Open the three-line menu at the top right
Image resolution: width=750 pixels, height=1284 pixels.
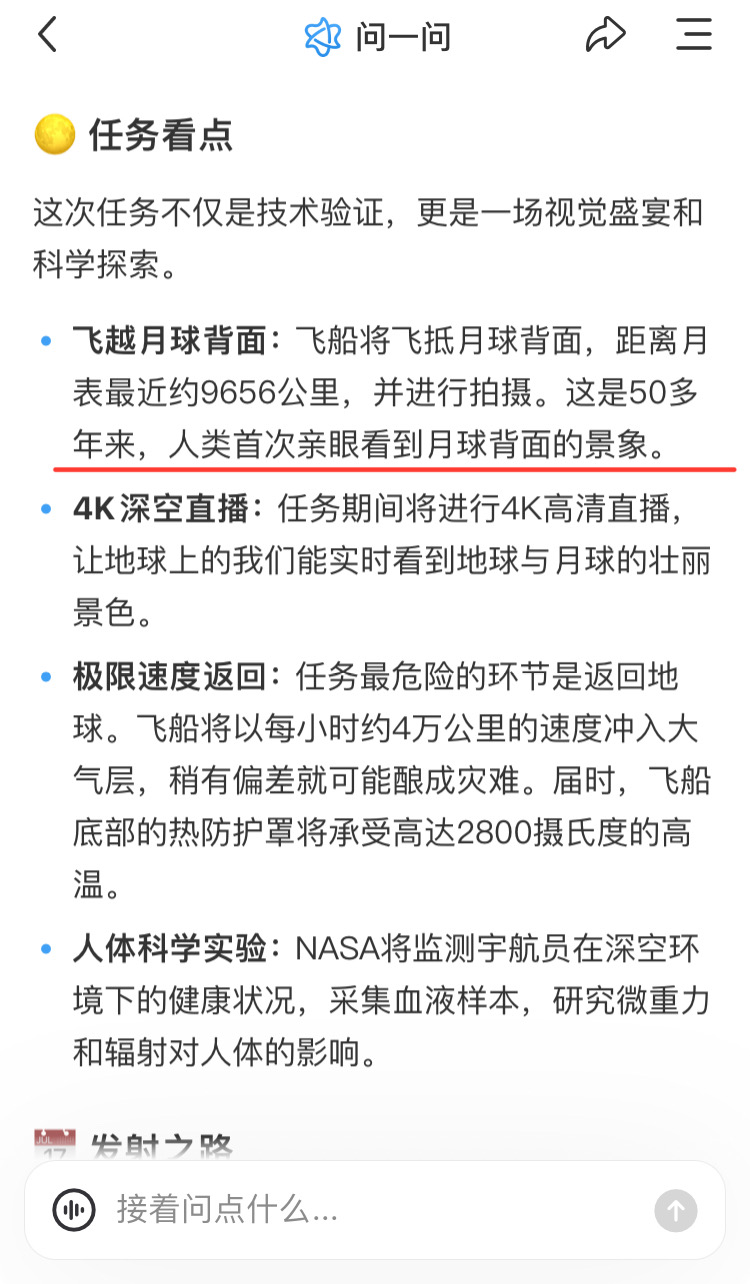694,35
